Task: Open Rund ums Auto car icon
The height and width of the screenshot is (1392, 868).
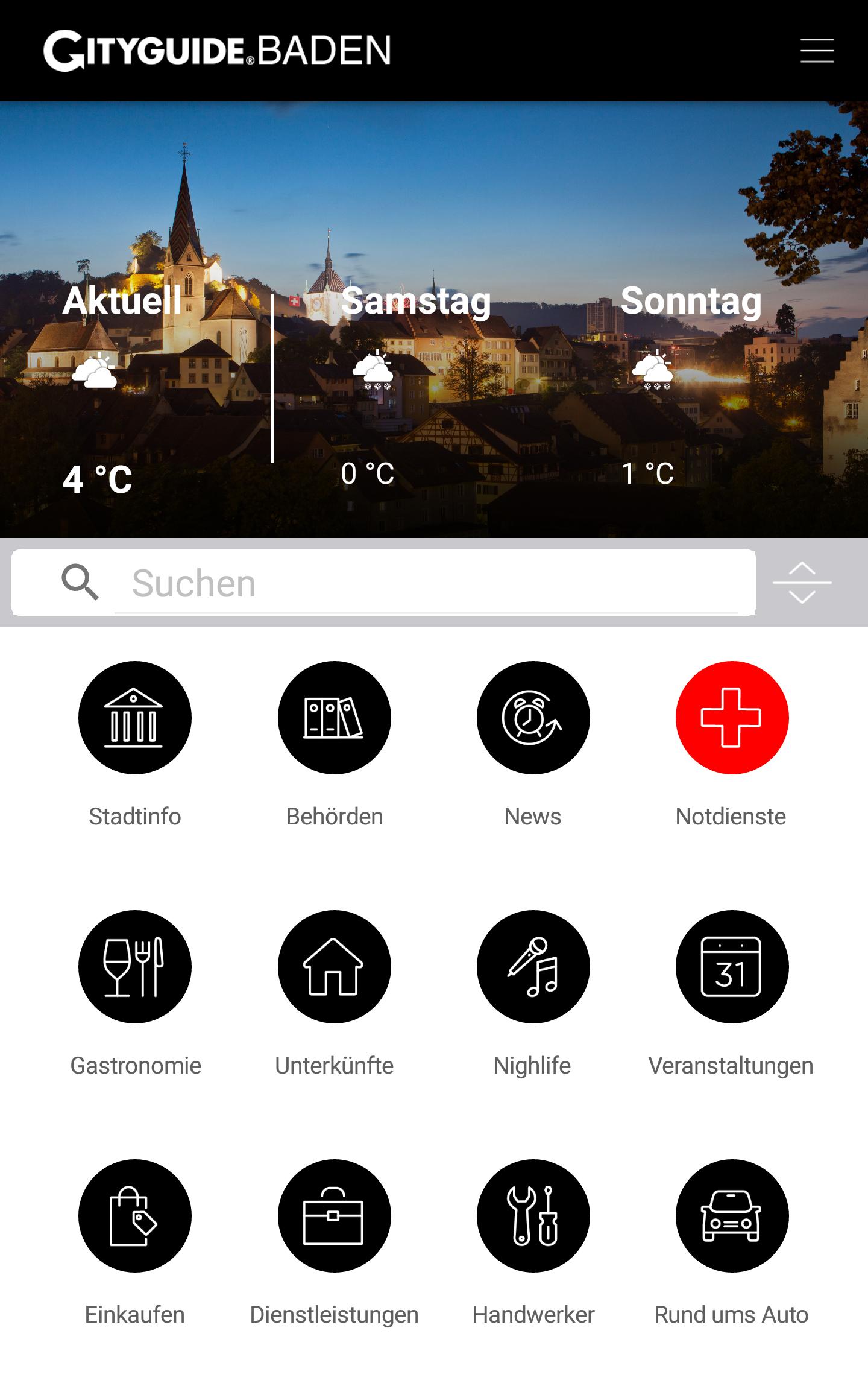Action: [x=732, y=1216]
